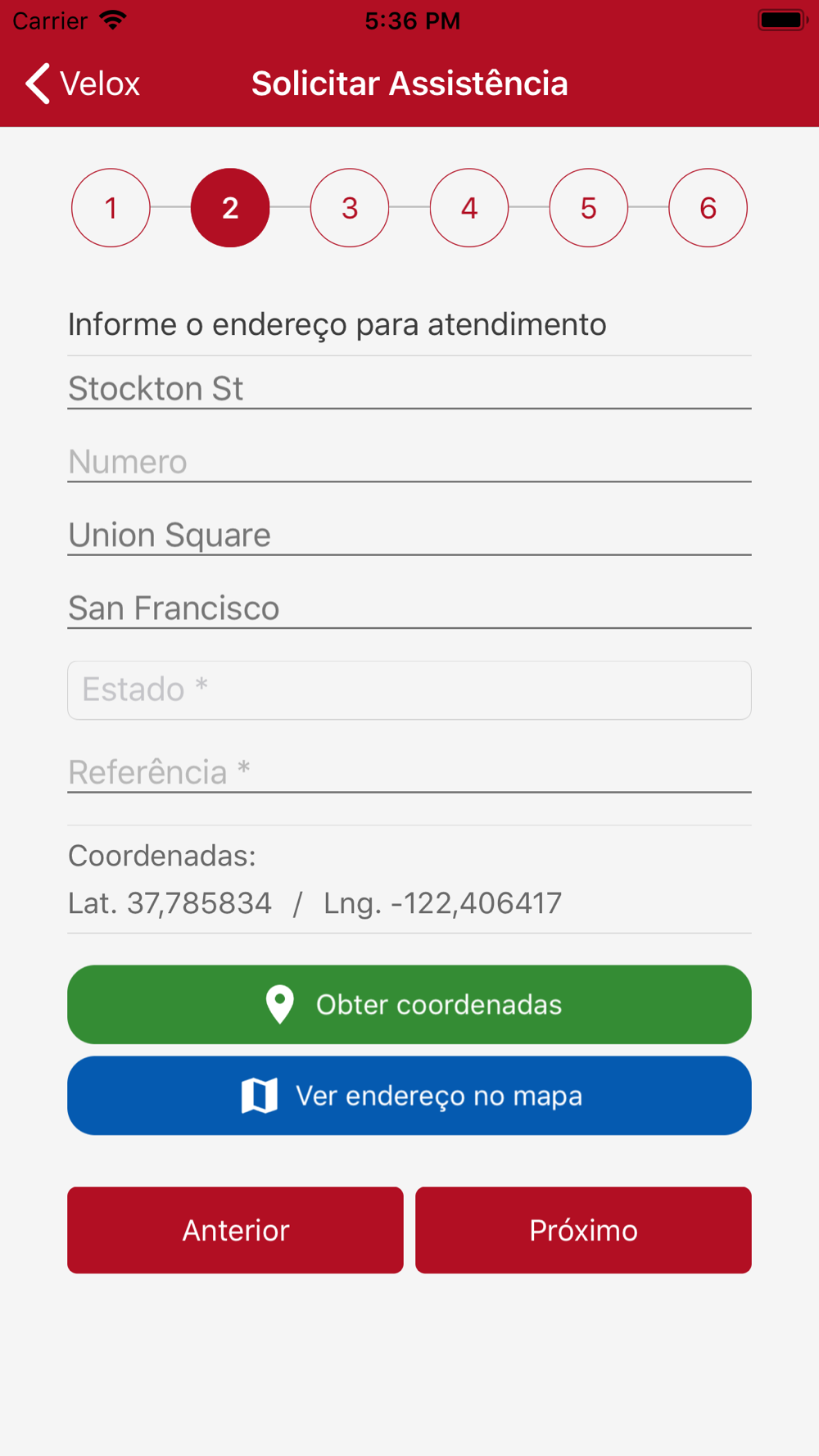Focus the Referência field
The image size is (819, 1456).
[x=409, y=772]
